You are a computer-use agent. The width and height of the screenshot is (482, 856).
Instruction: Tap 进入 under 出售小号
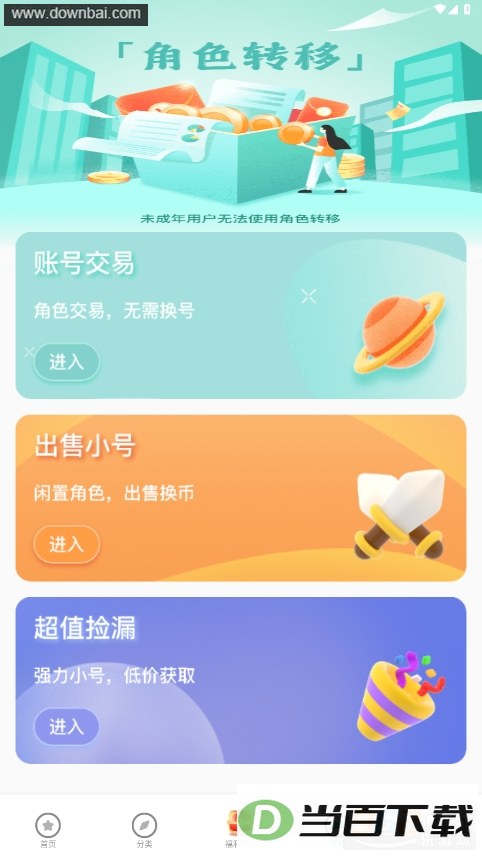pos(67,544)
